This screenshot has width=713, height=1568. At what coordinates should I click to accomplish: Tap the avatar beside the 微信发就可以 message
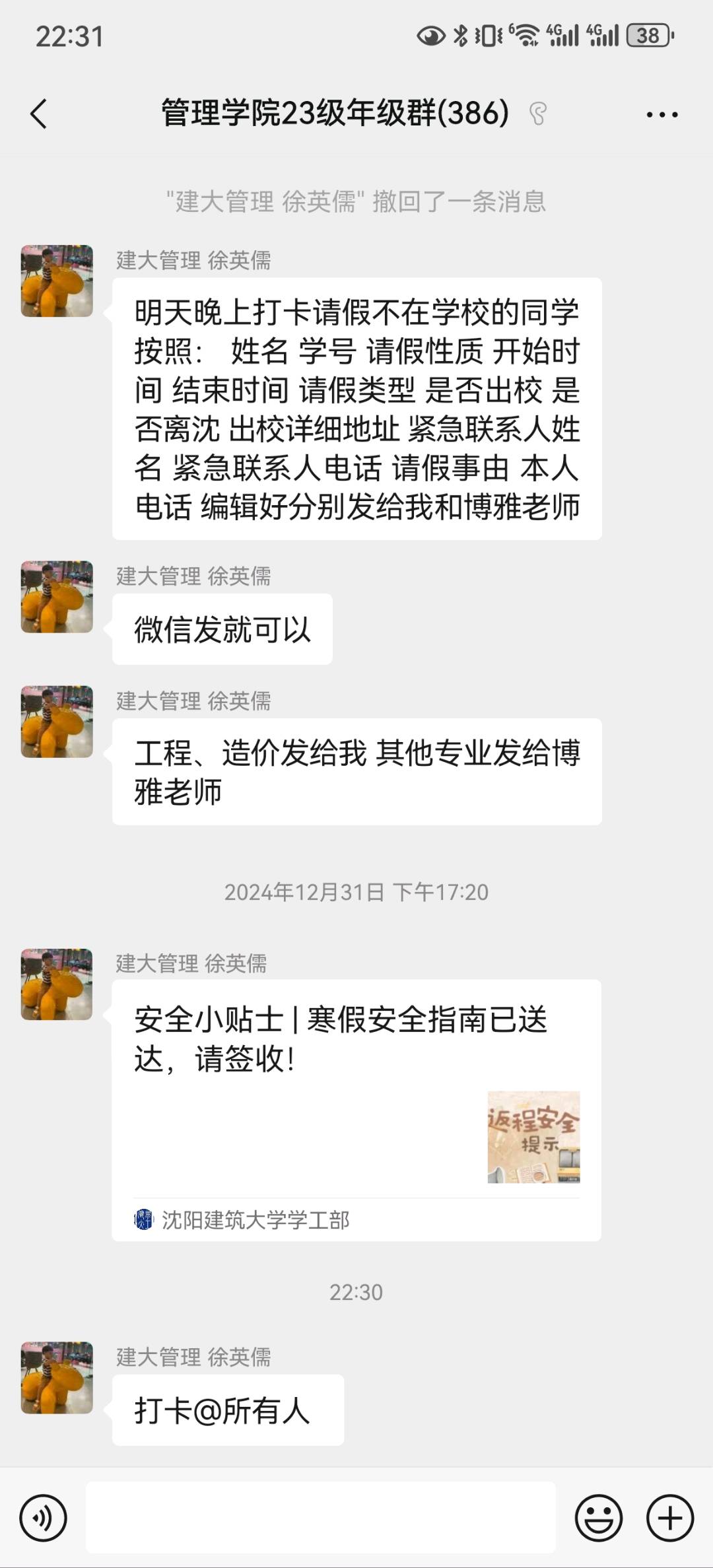tap(57, 597)
